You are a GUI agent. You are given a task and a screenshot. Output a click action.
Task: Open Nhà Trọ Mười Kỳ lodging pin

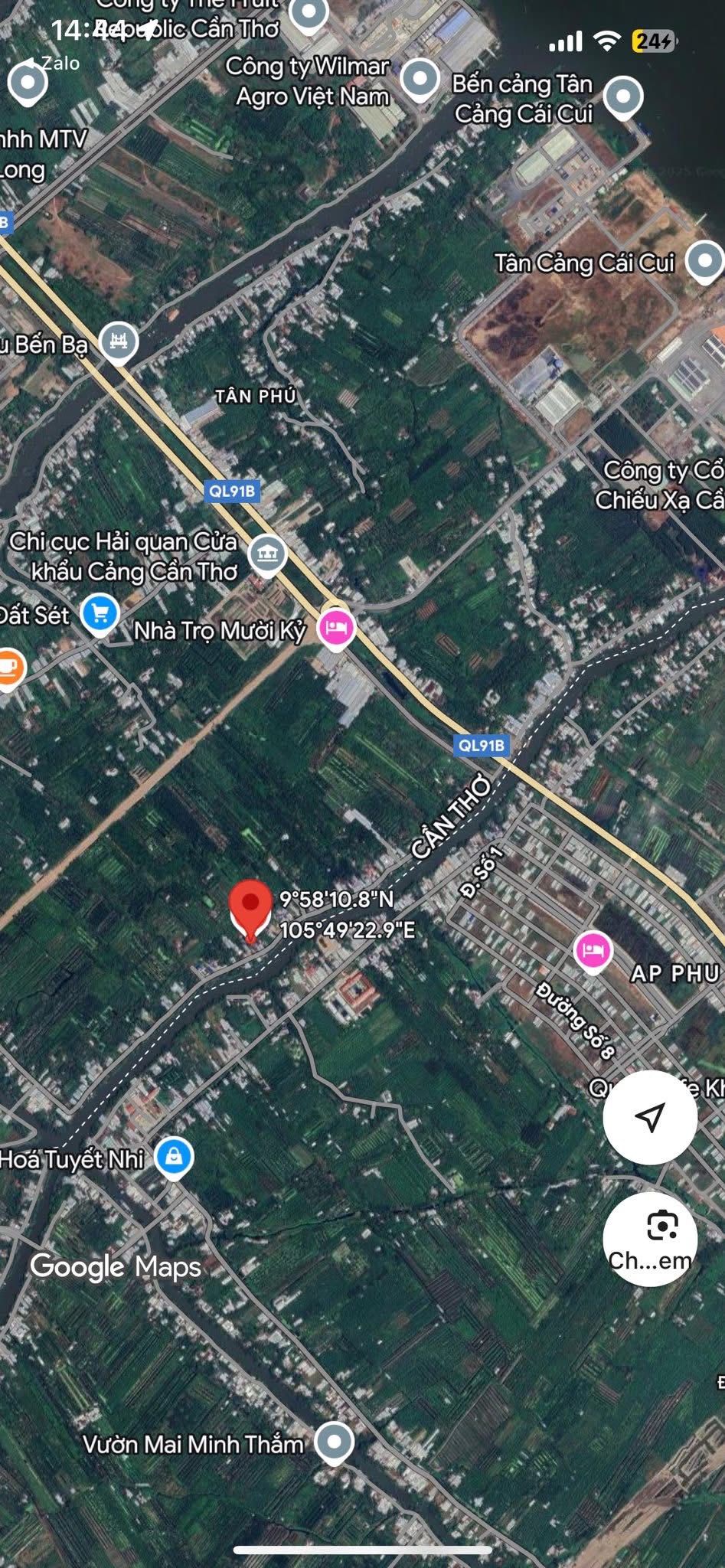[336, 628]
